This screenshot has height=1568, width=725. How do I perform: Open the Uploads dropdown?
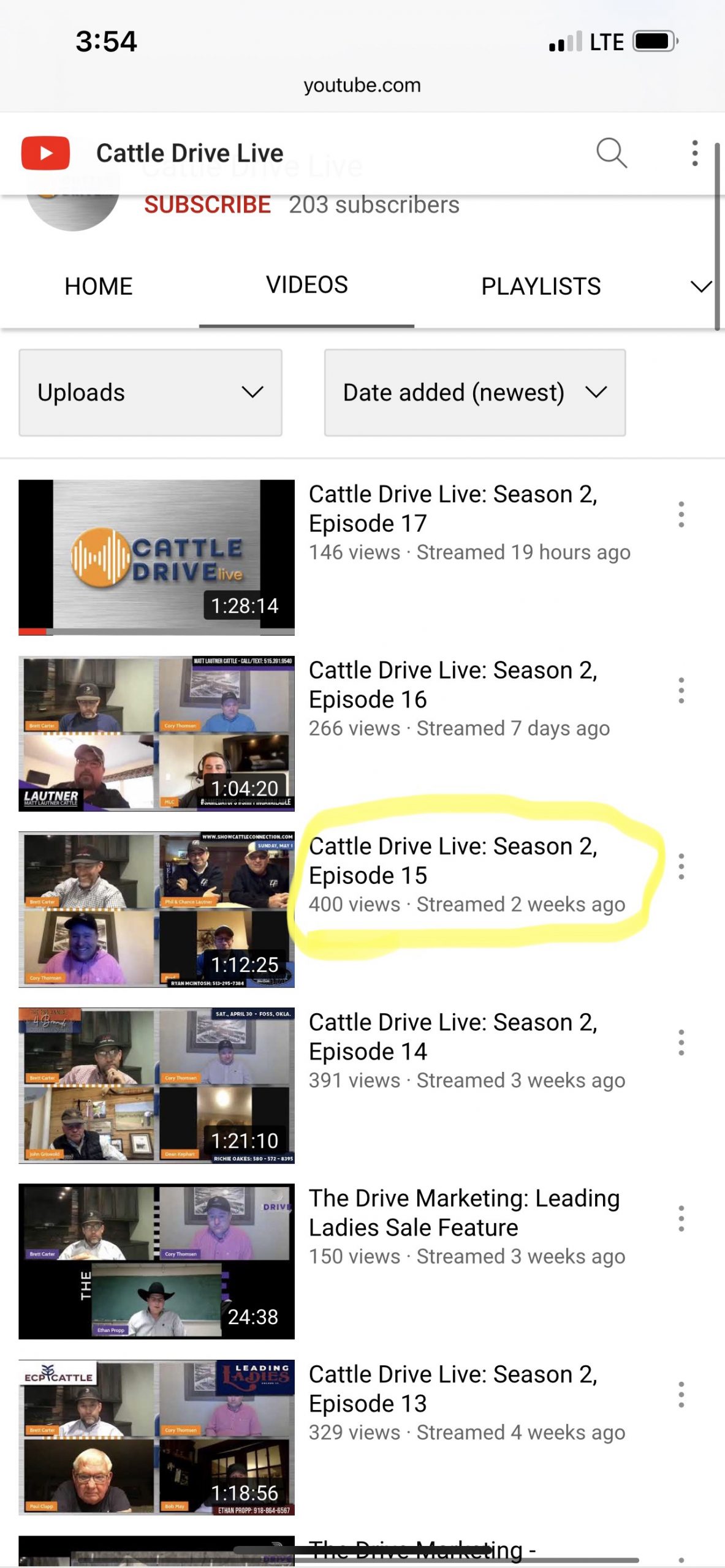150,393
